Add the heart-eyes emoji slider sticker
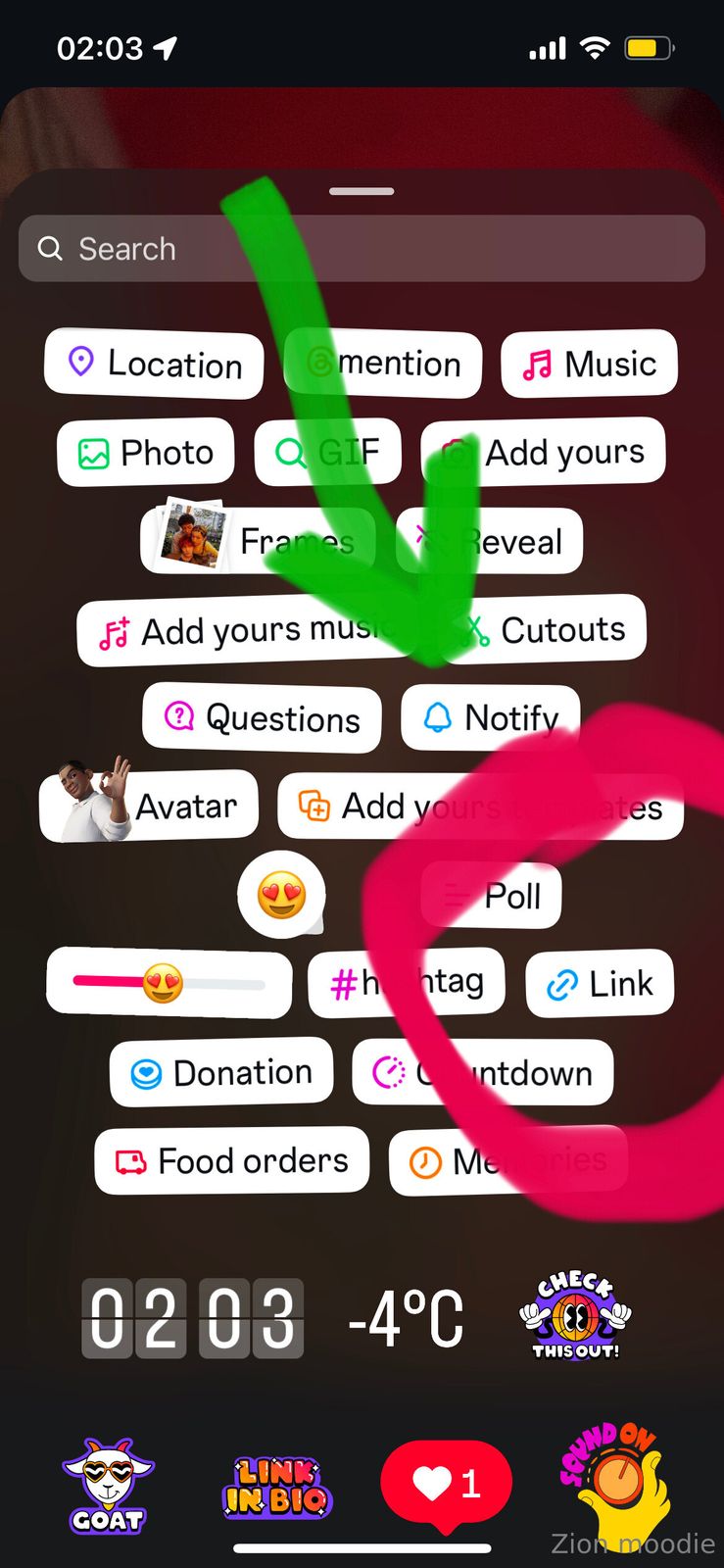This screenshot has width=724, height=1568. [x=169, y=982]
